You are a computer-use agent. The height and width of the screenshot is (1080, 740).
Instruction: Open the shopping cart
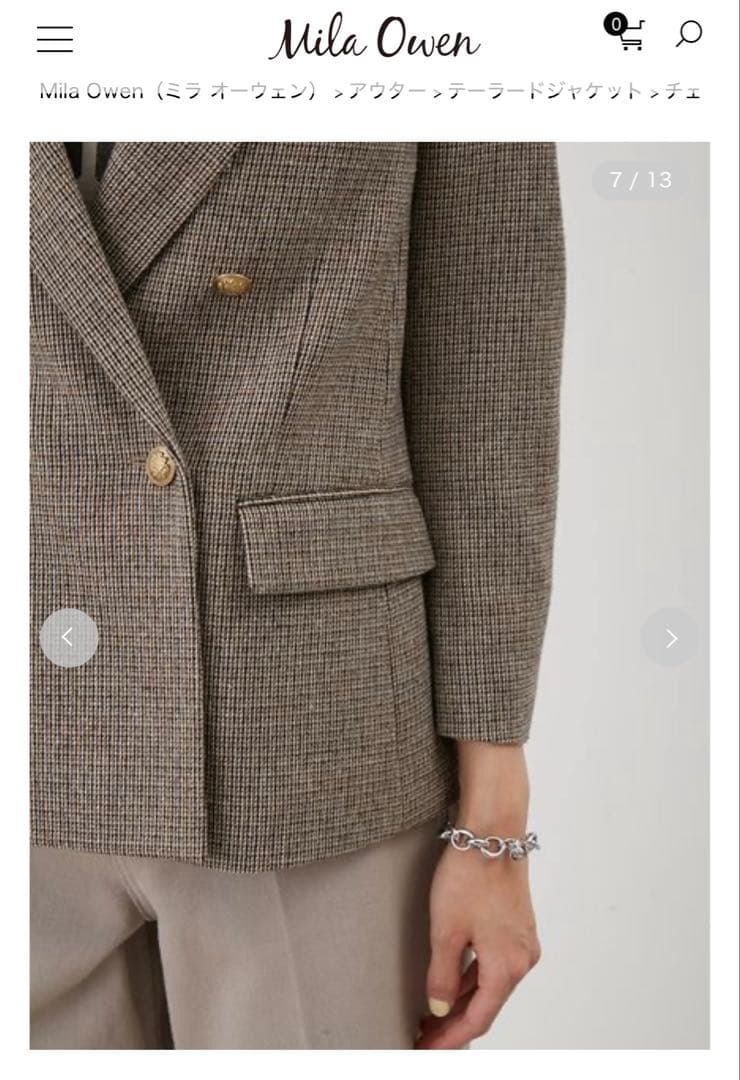click(627, 34)
